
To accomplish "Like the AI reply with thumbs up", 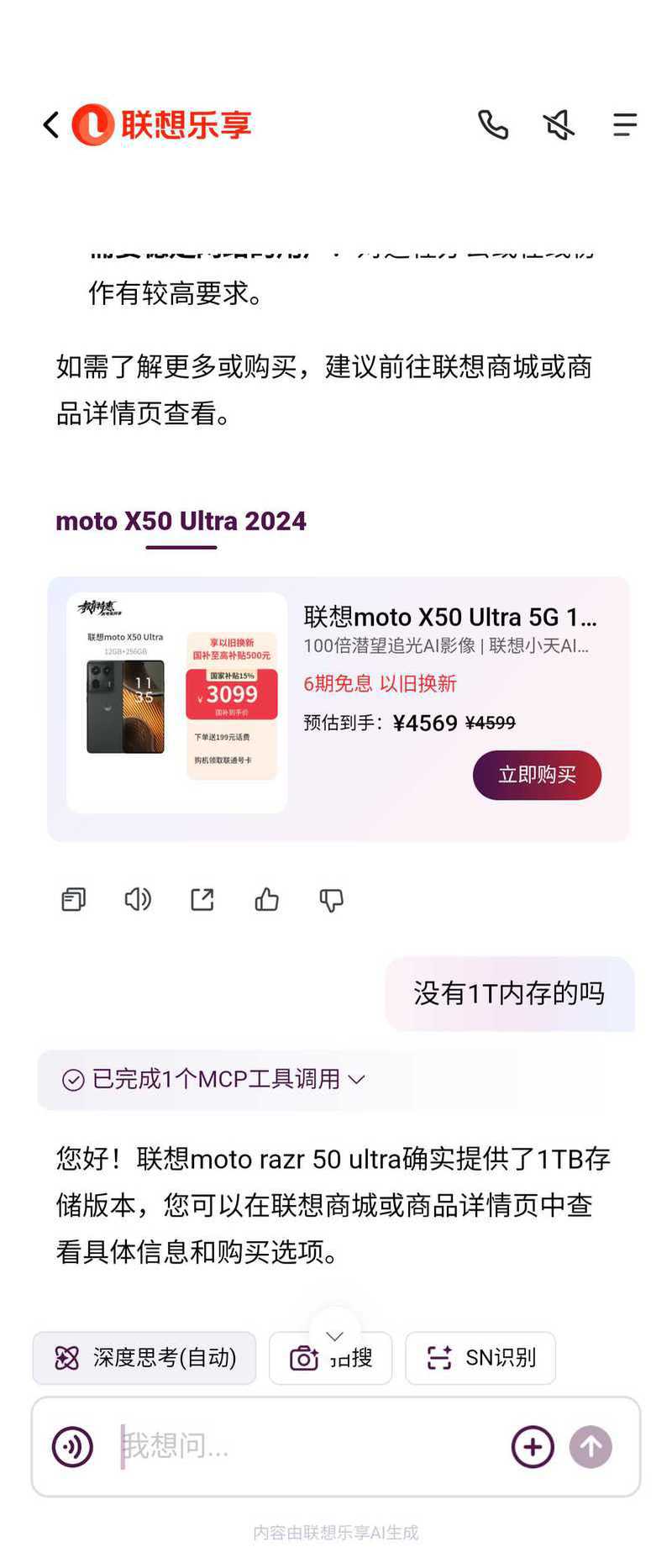I will click(x=267, y=900).
